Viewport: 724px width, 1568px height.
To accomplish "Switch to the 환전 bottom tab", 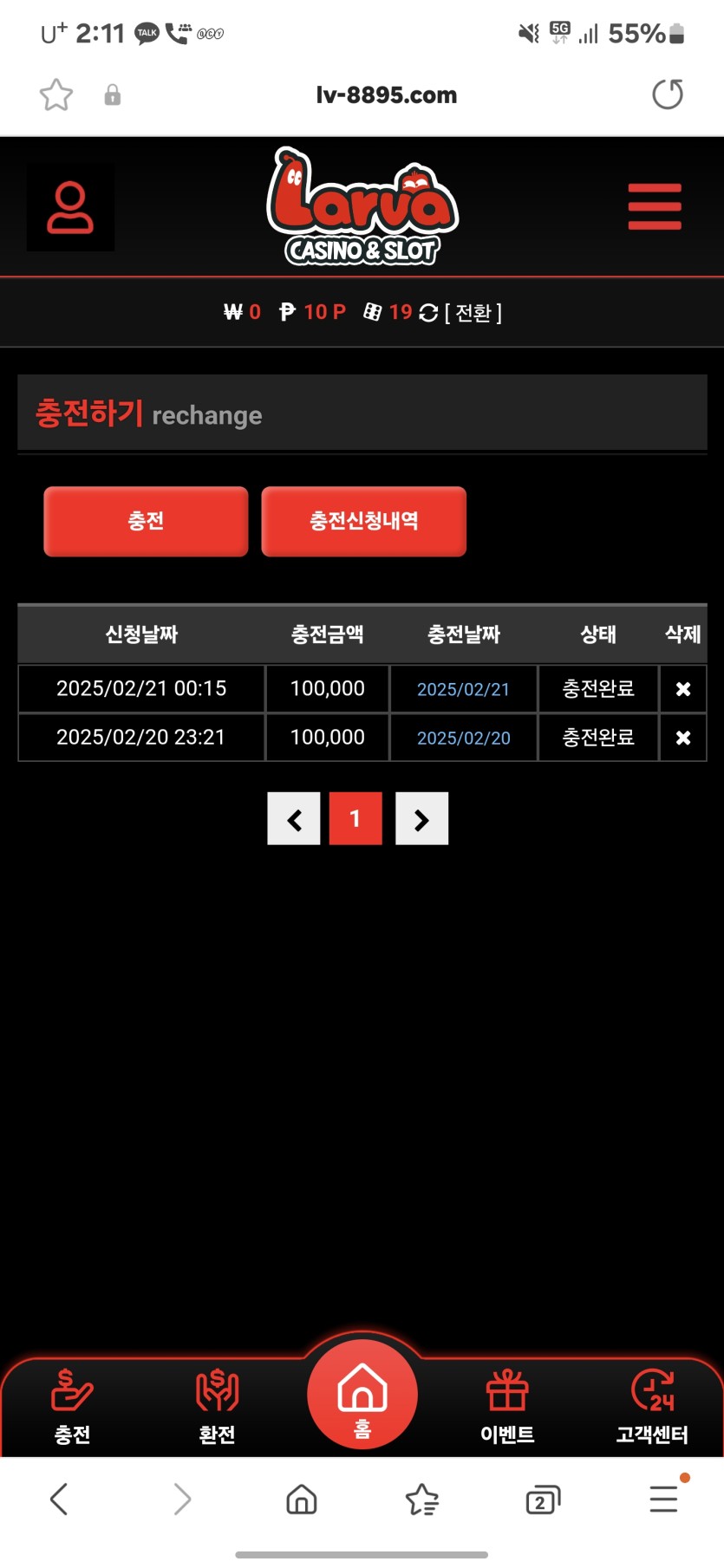I will [217, 1406].
